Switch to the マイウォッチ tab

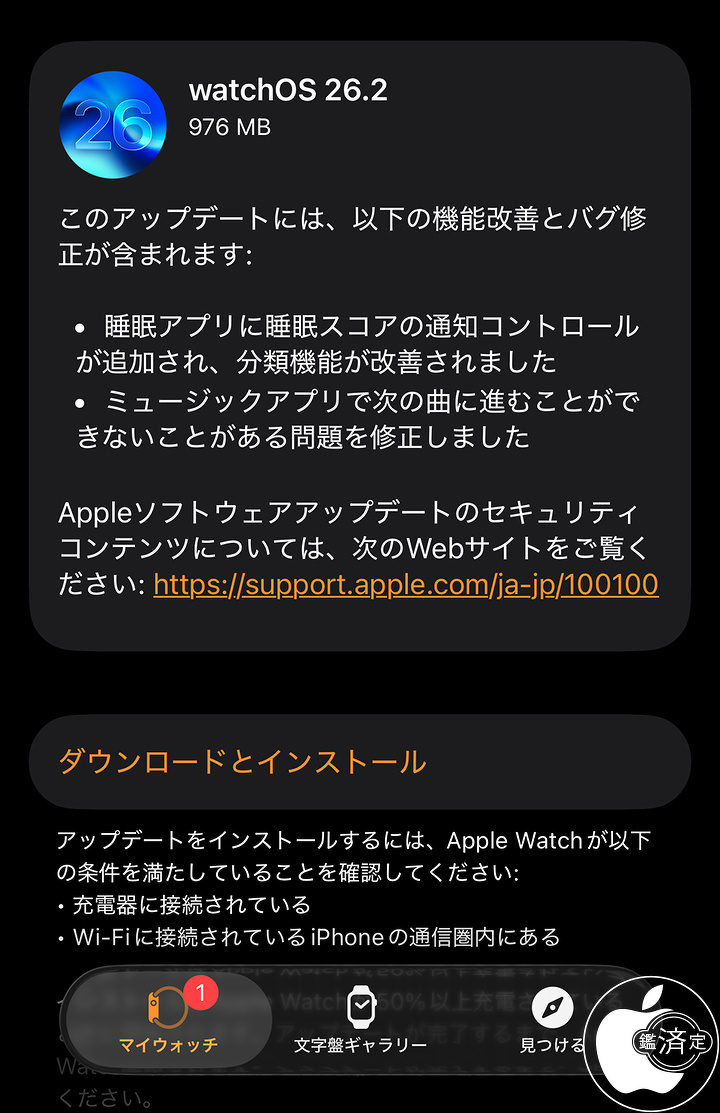(168, 1019)
